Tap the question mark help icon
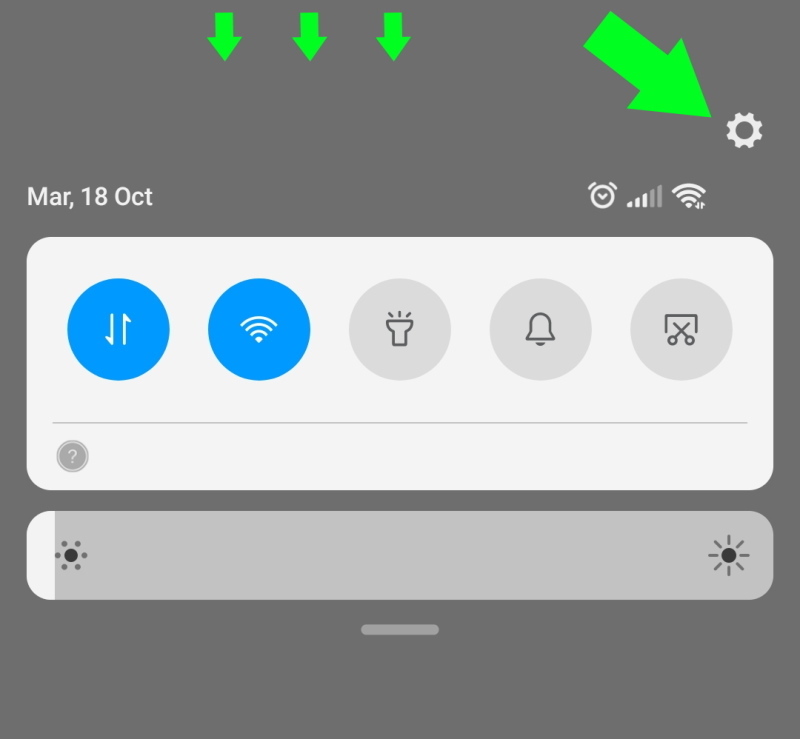Image resolution: width=800 pixels, height=739 pixels. pos(72,457)
